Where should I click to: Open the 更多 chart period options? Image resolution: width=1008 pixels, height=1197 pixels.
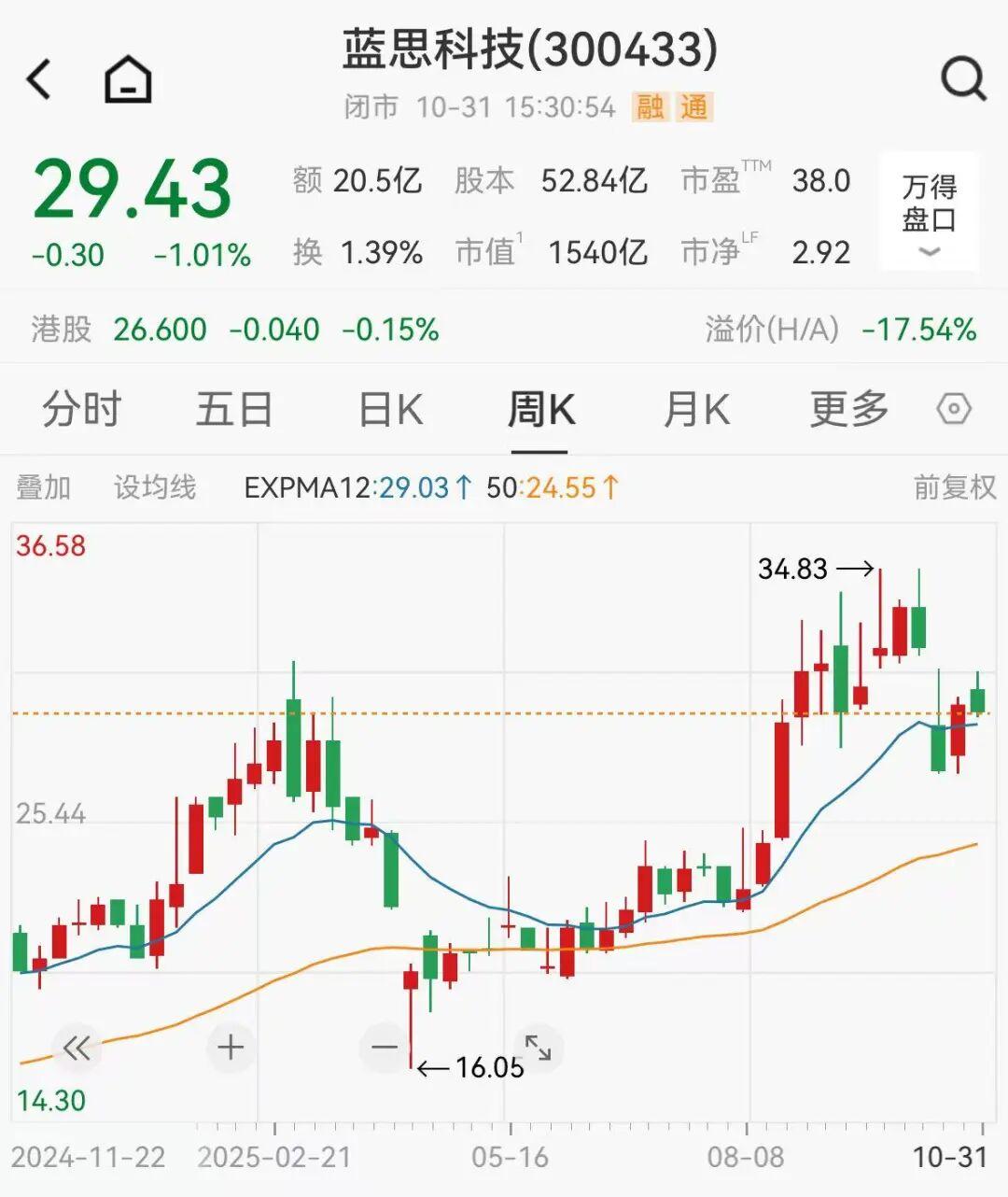click(848, 410)
